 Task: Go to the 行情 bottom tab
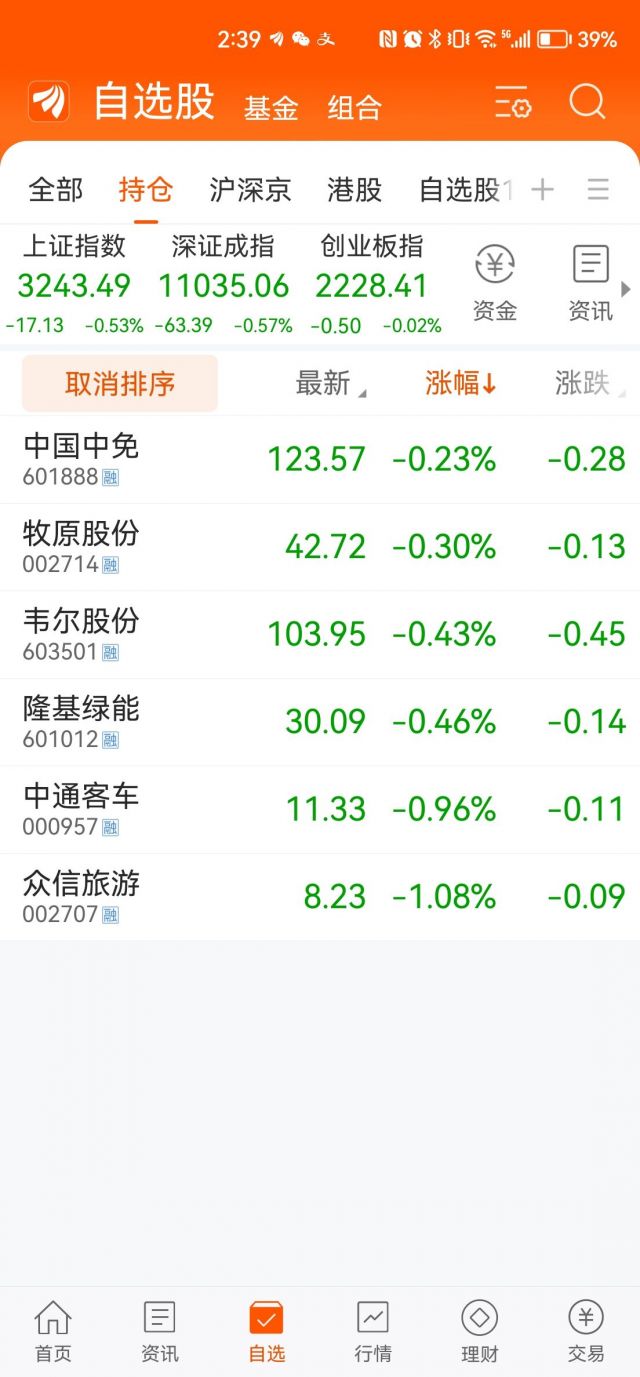pyautogui.click(x=373, y=1332)
